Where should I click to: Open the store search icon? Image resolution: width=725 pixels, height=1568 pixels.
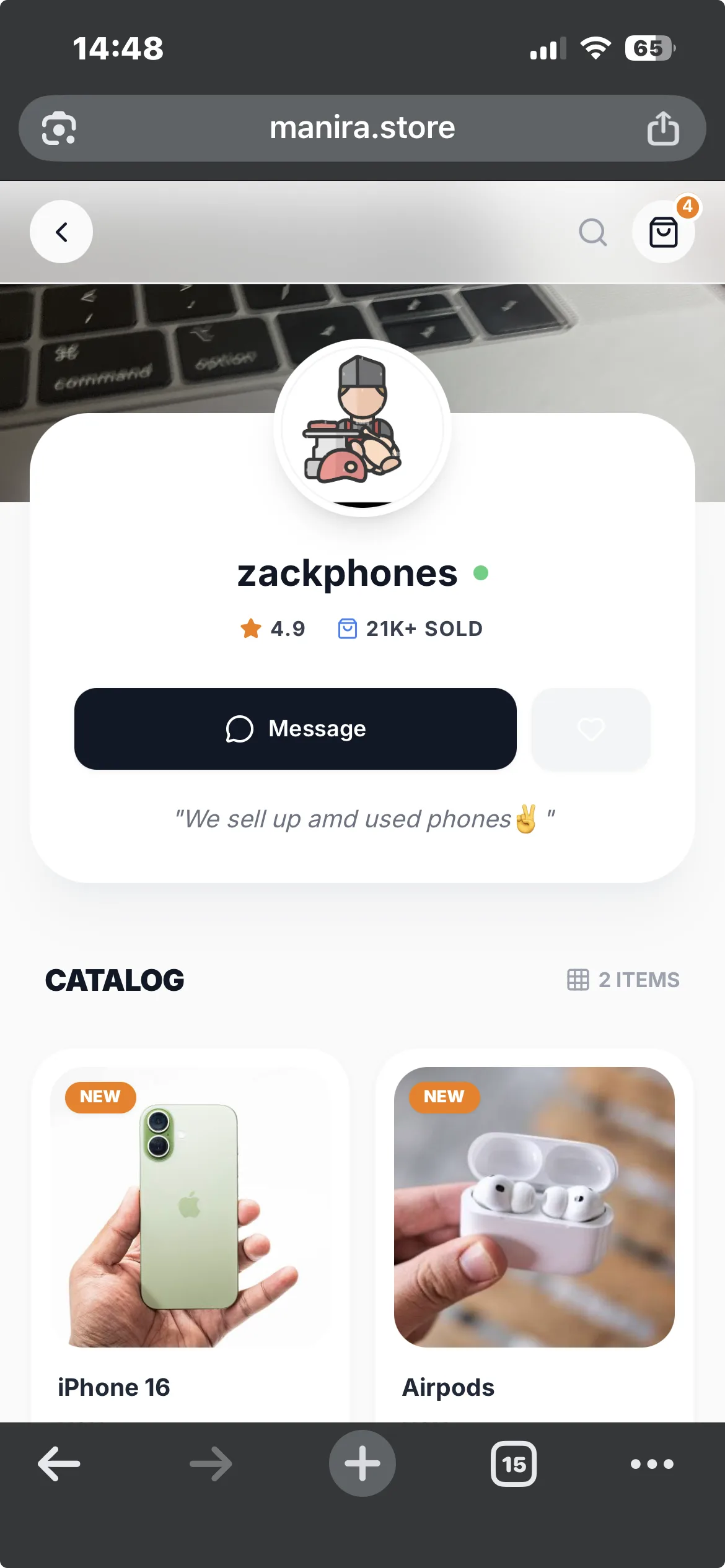pos(592,233)
